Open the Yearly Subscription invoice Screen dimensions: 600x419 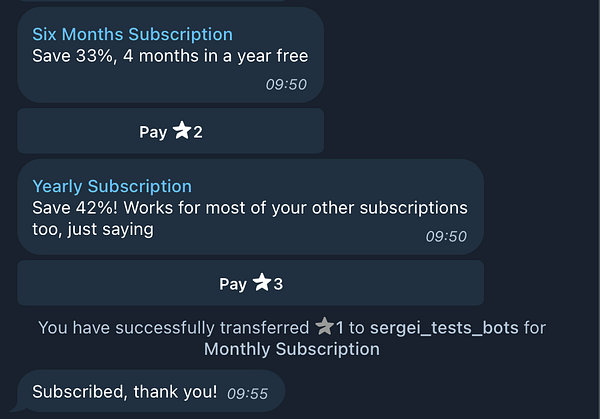click(x=112, y=187)
